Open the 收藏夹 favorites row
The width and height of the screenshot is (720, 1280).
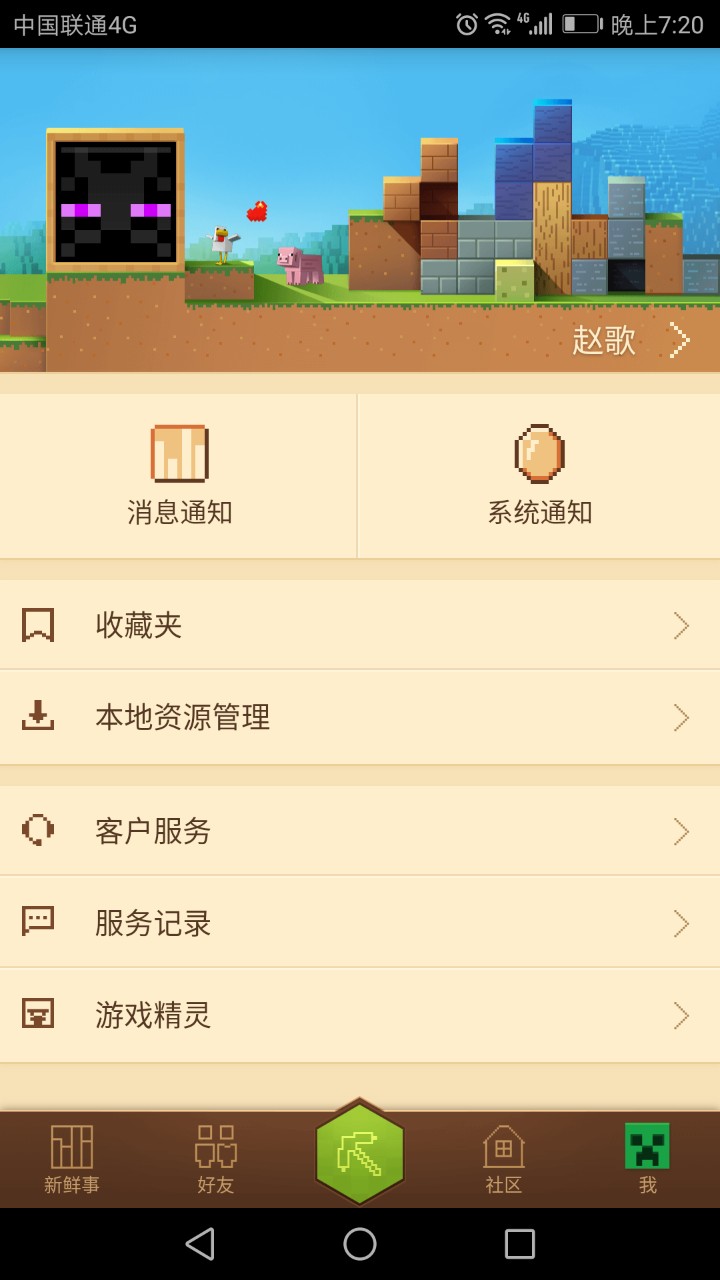tap(360, 626)
